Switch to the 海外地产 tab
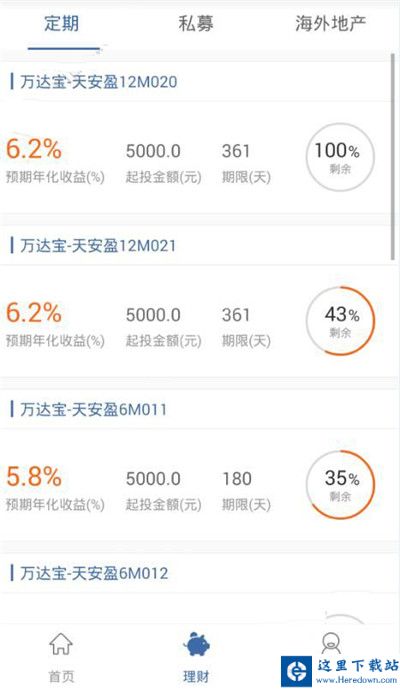 click(330, 23)
